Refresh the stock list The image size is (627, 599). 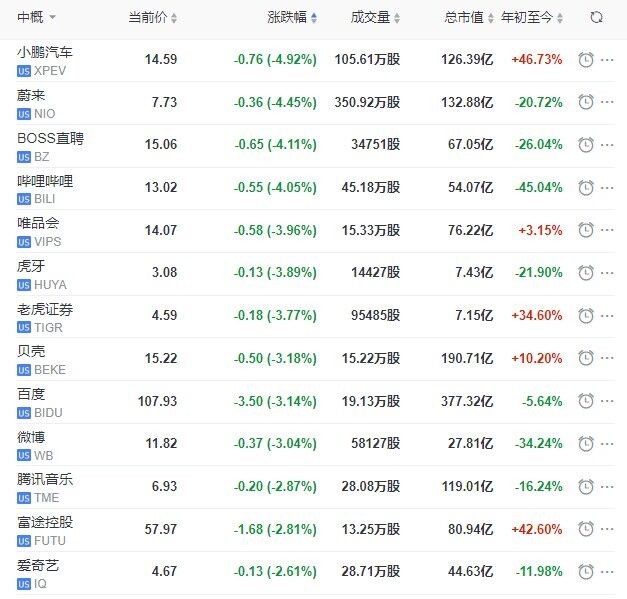tap(597, 17)
